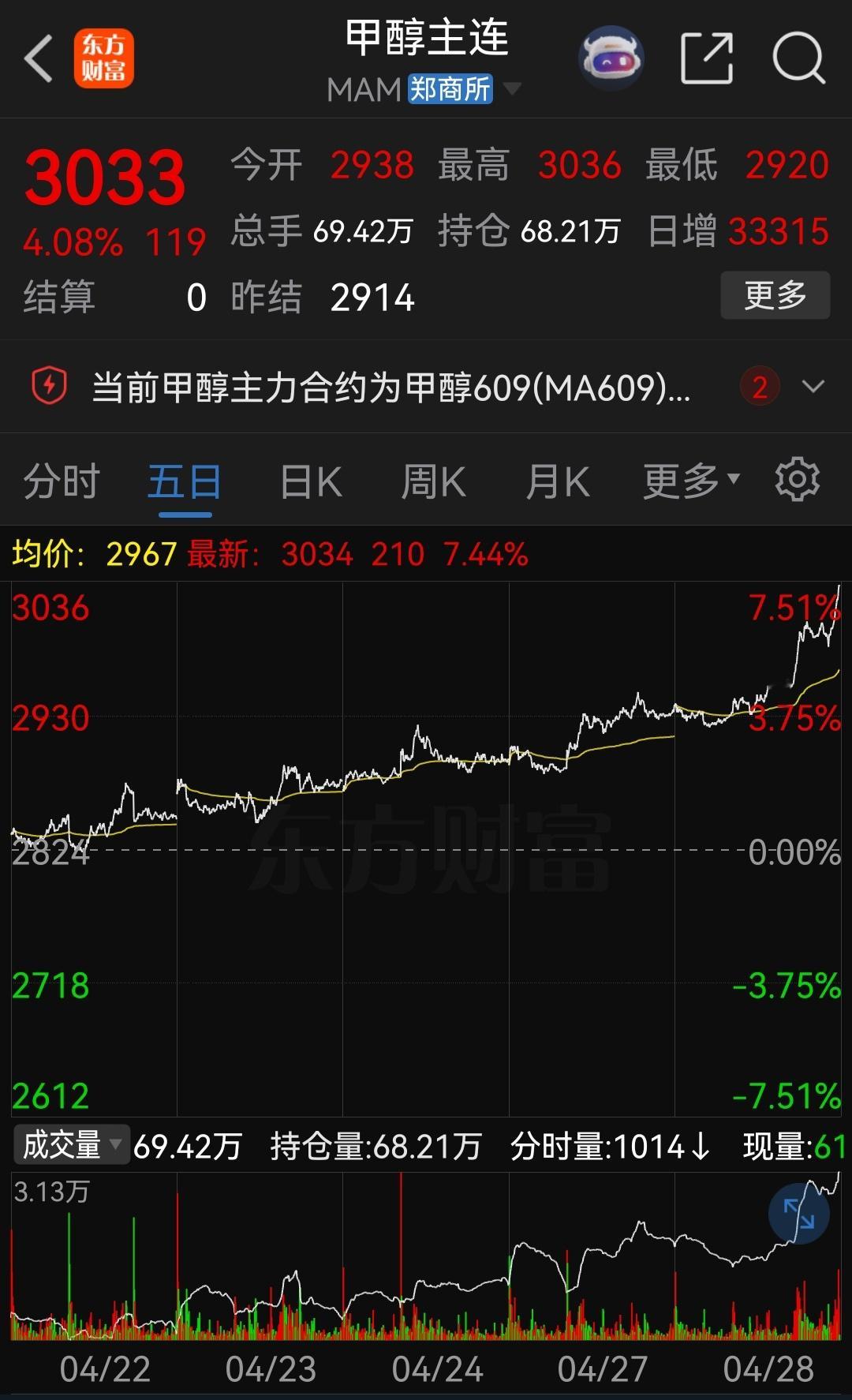Toggle to the 周K chart view
The height and width of the screenshot is (1400, 852).
(x=433, y=480)
